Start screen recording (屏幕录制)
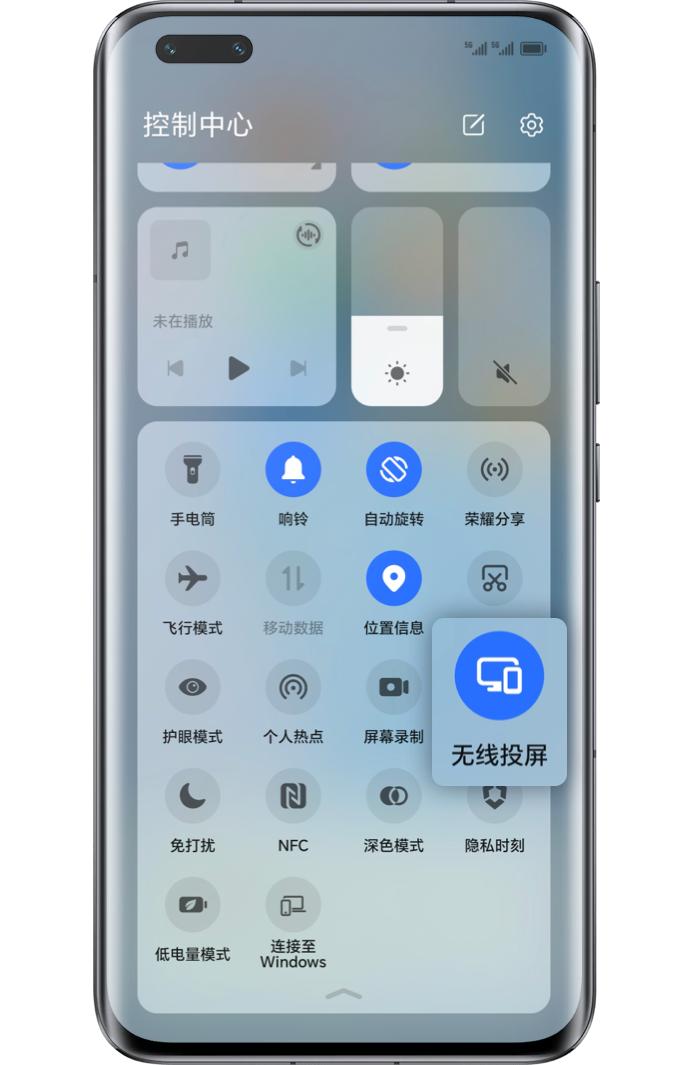 [x=394, y=687]
